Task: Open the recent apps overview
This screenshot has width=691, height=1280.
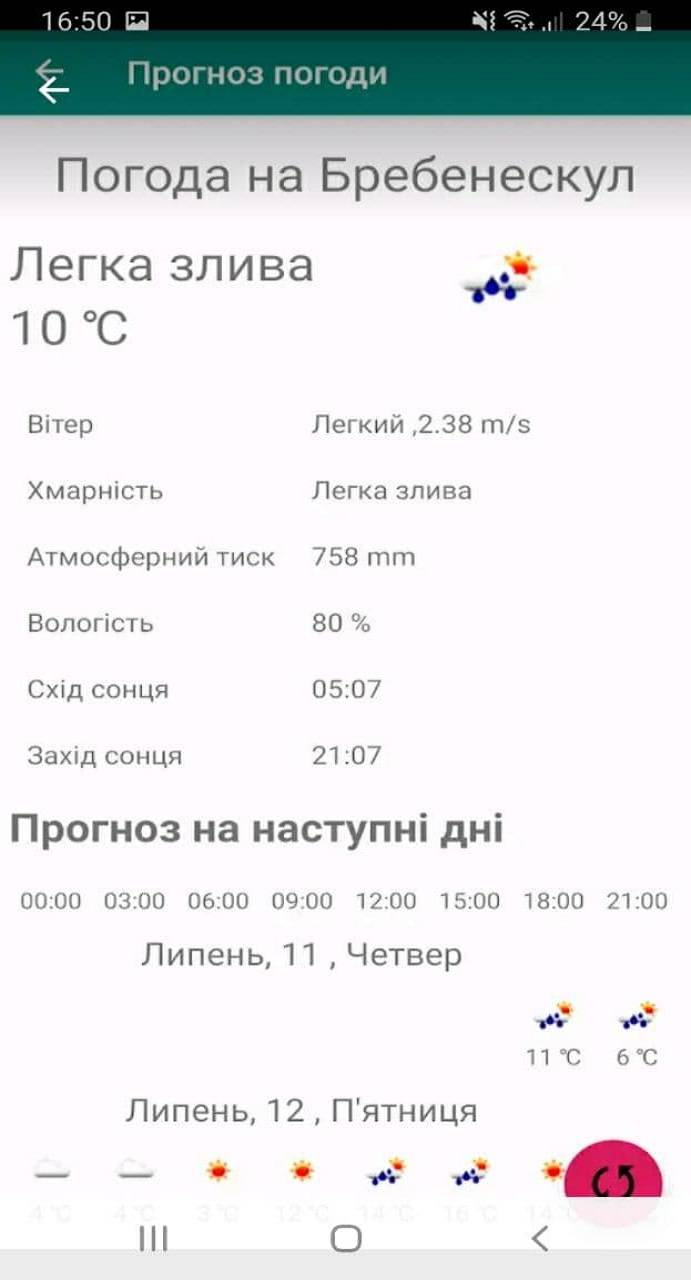Action: [153, 1239]
